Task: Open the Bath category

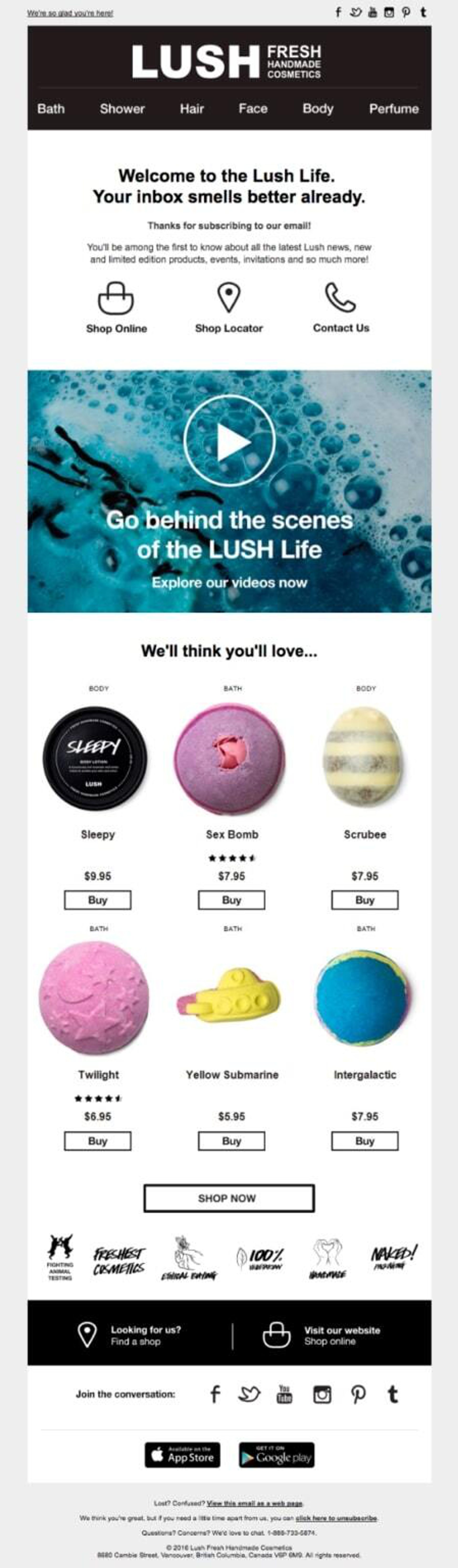Action: (51, 108)
